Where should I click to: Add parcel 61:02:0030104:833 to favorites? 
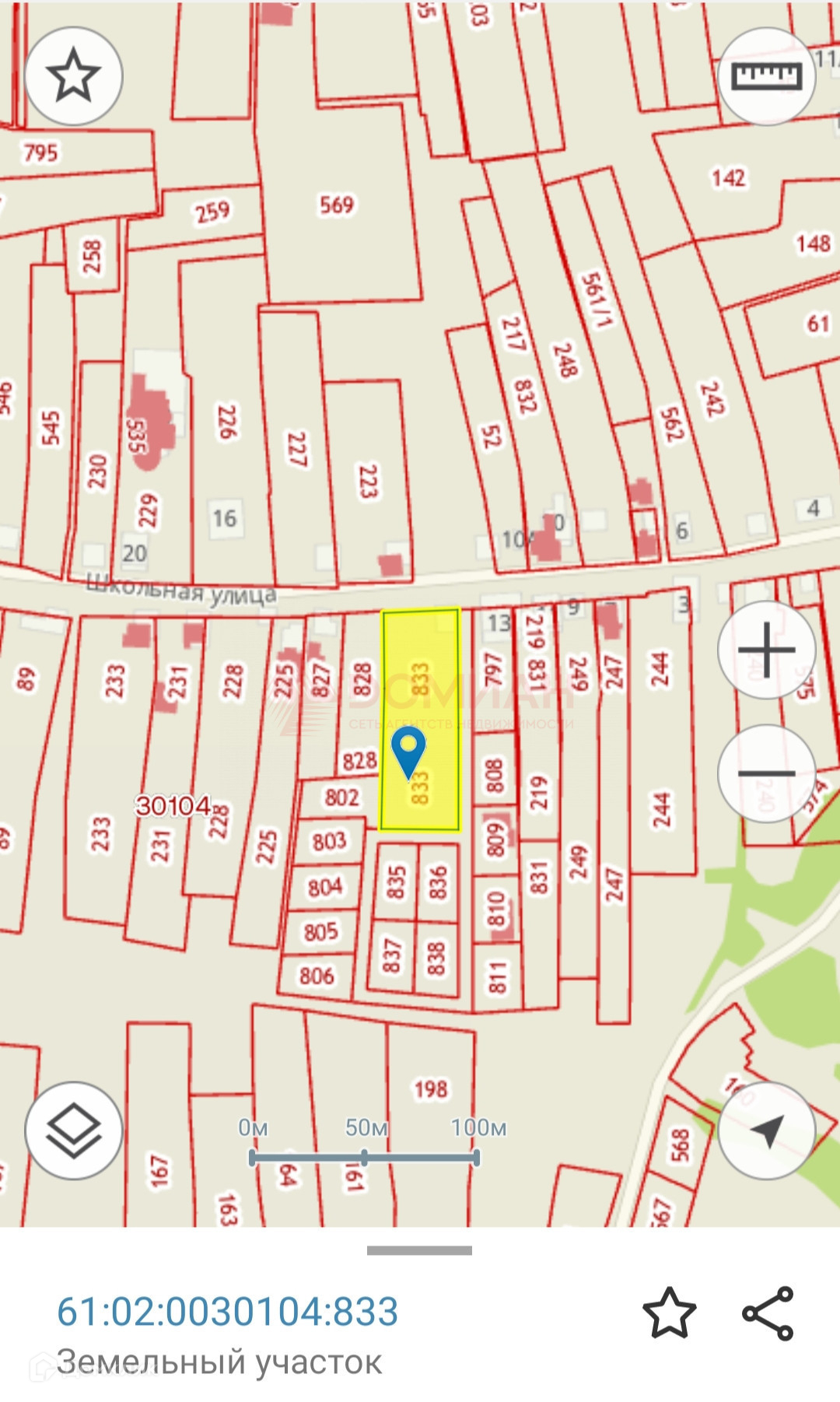(669, 1313)
